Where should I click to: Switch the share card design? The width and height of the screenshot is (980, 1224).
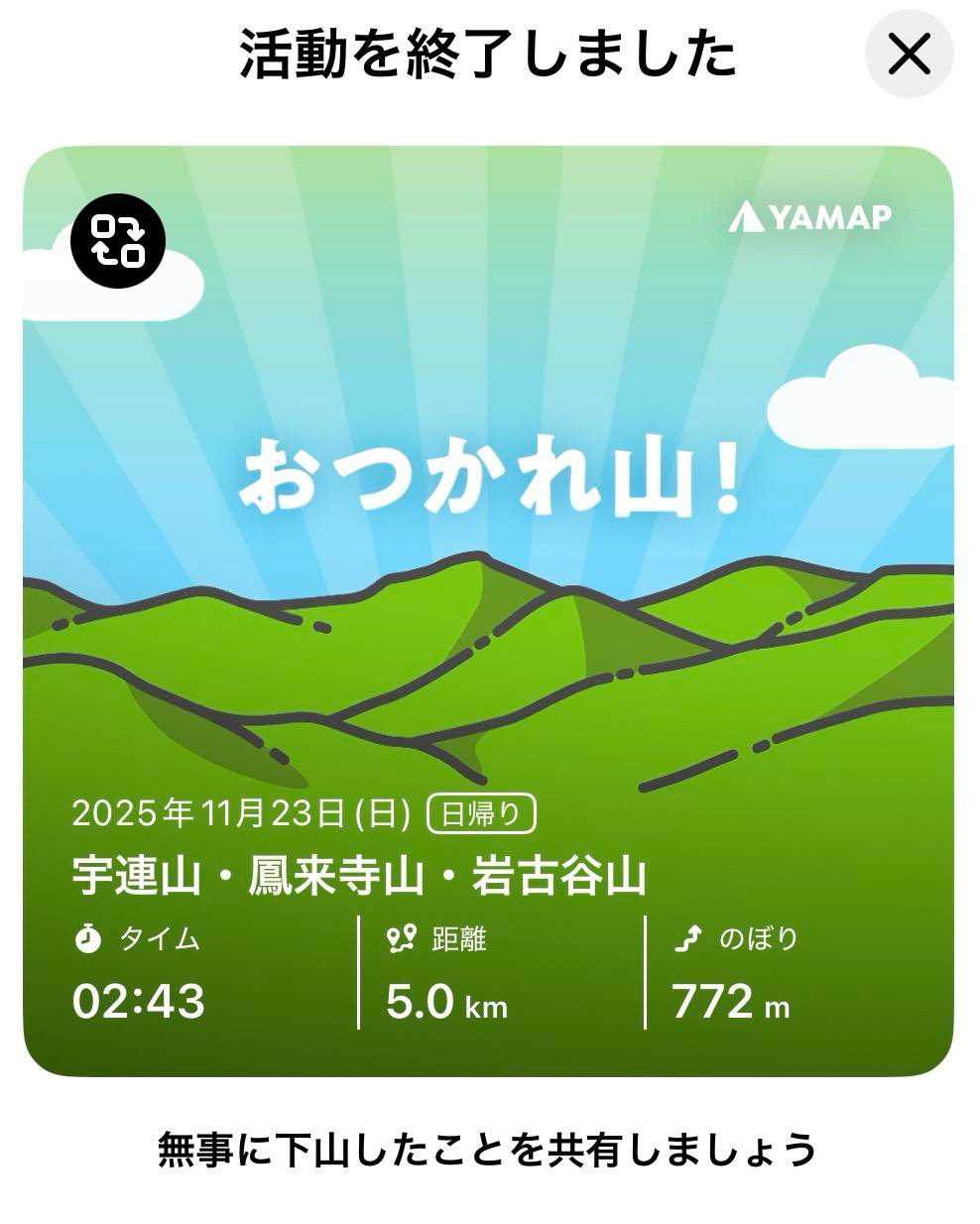click(118, 241)
